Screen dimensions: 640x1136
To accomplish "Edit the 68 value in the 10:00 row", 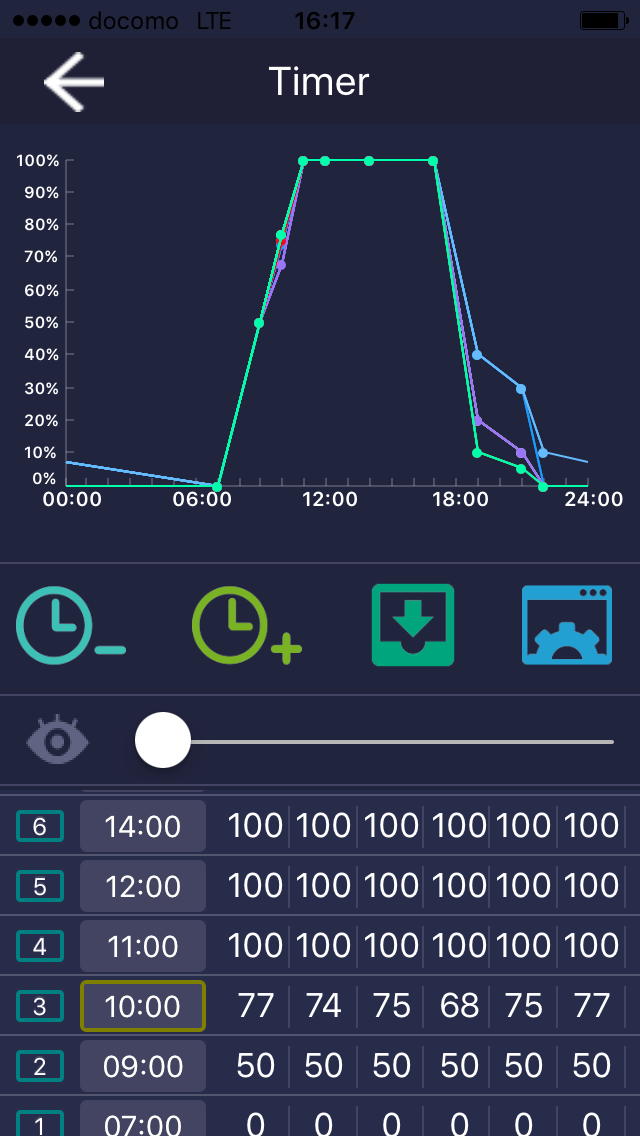I will click(x=459, y=1006).
